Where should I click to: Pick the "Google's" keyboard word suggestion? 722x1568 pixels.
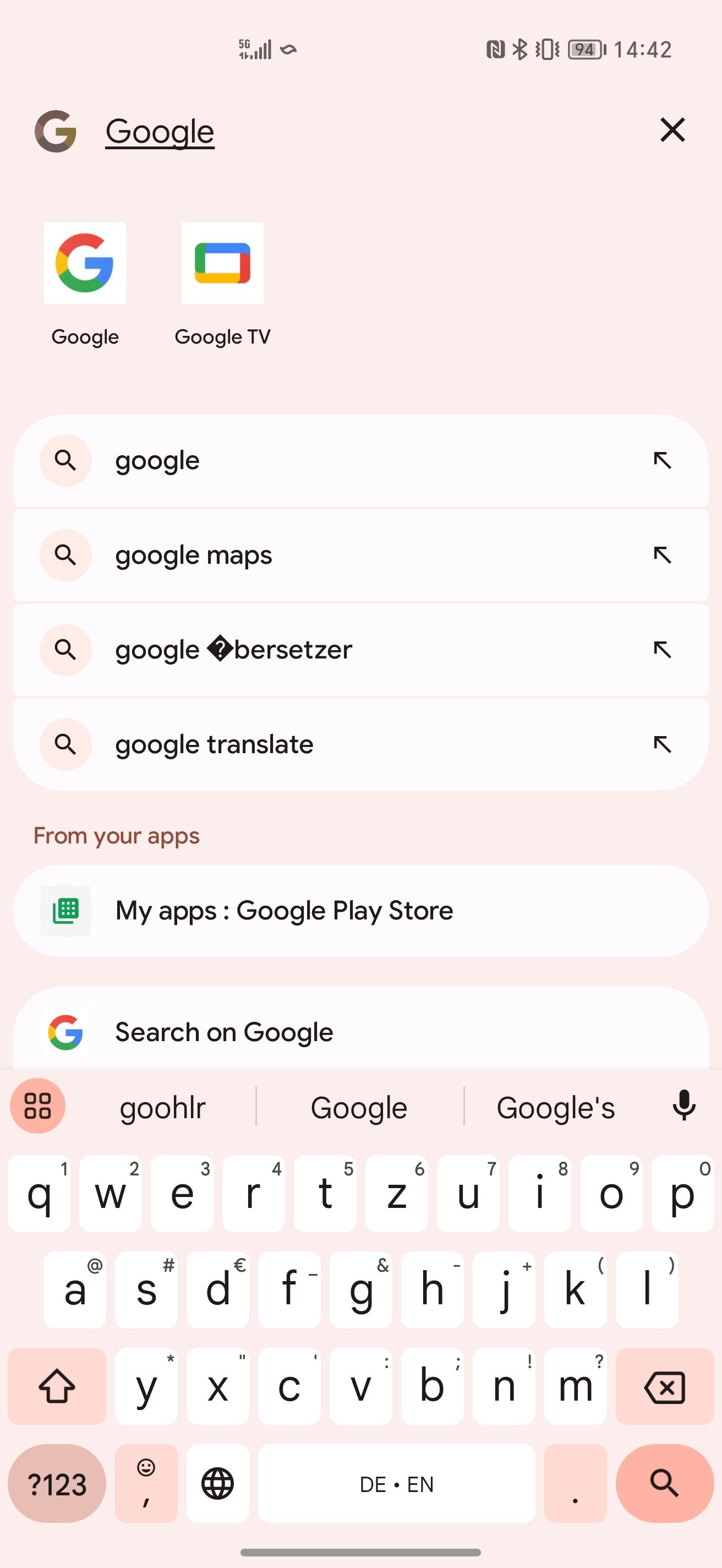click(x=555, y=1107)
